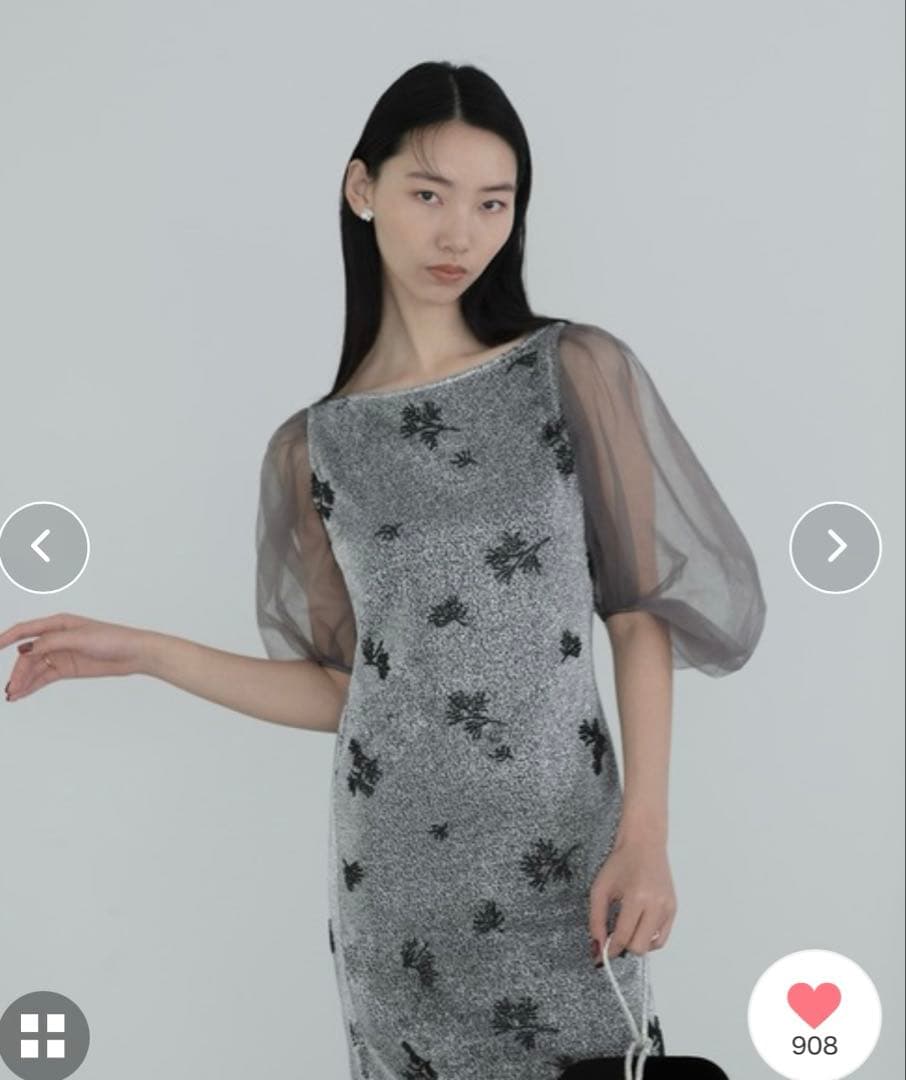
Task: Like this item with the heart button
Action: coord(814,1006)
